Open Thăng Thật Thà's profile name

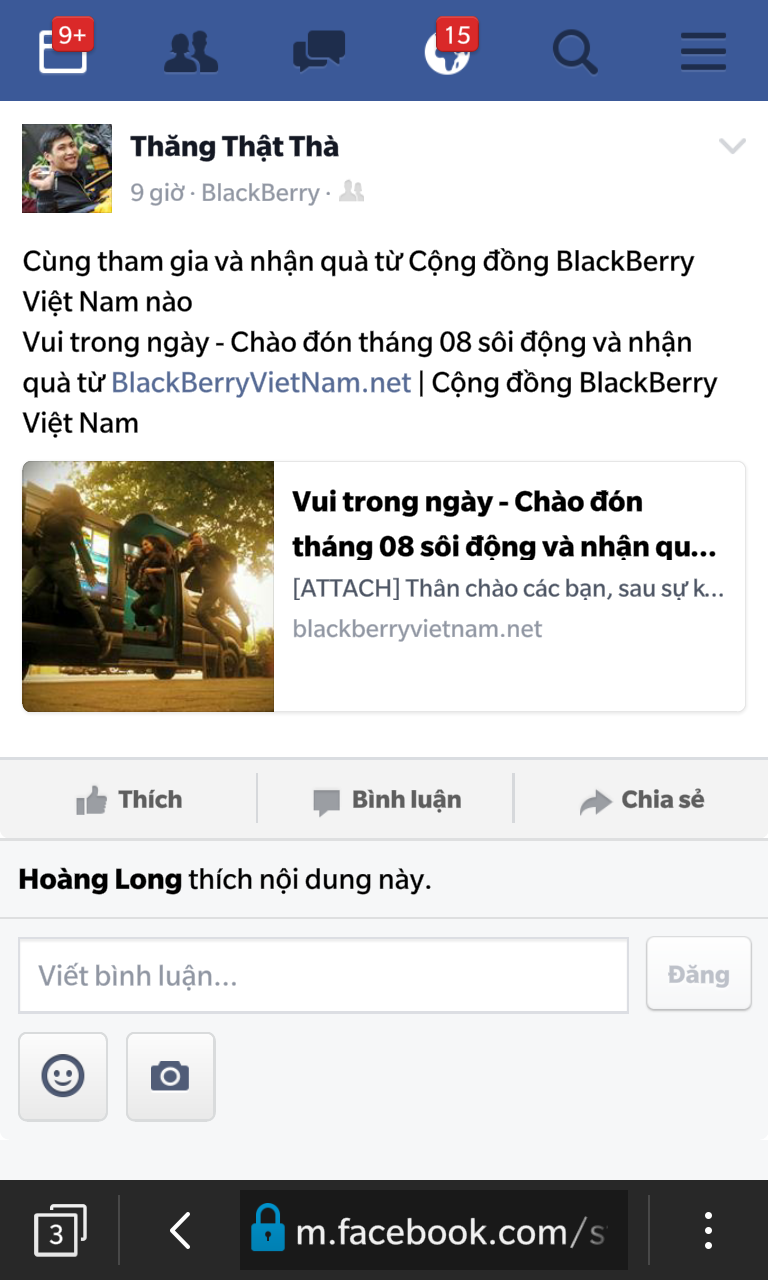click(x=234, y=147)
